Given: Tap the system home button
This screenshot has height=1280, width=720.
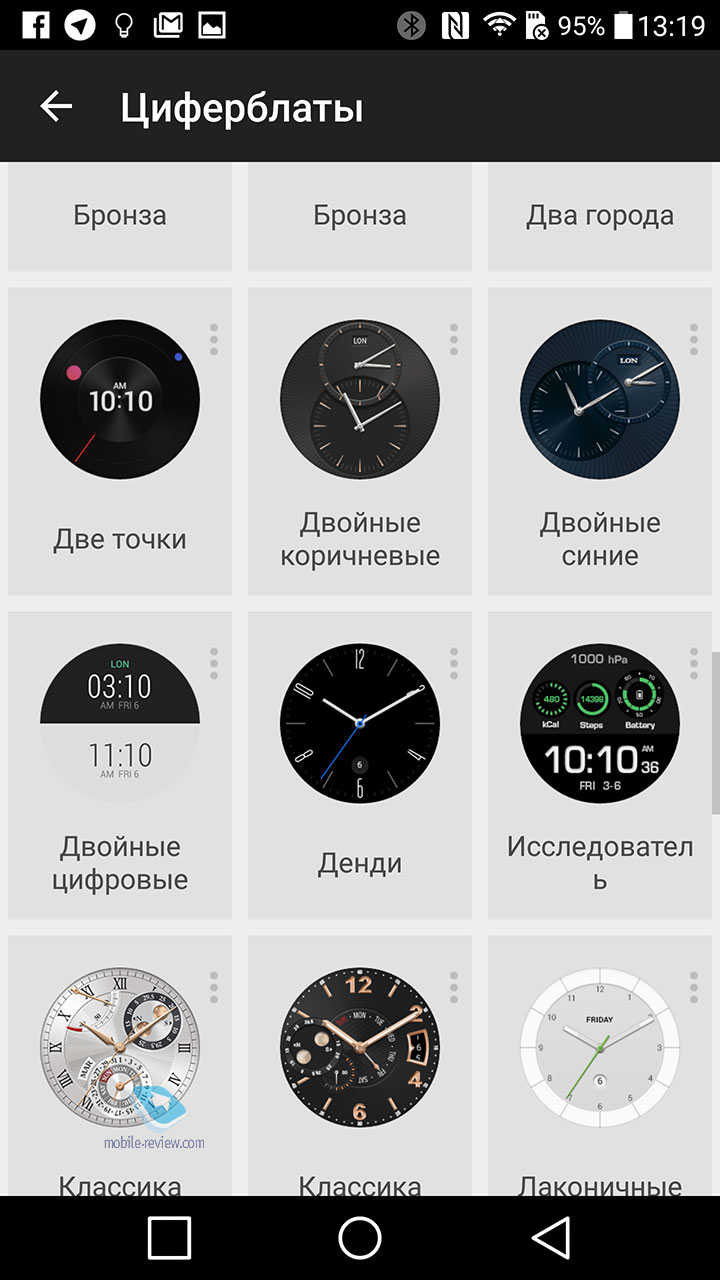Looking at the screenshot, I should [360, 1238].
